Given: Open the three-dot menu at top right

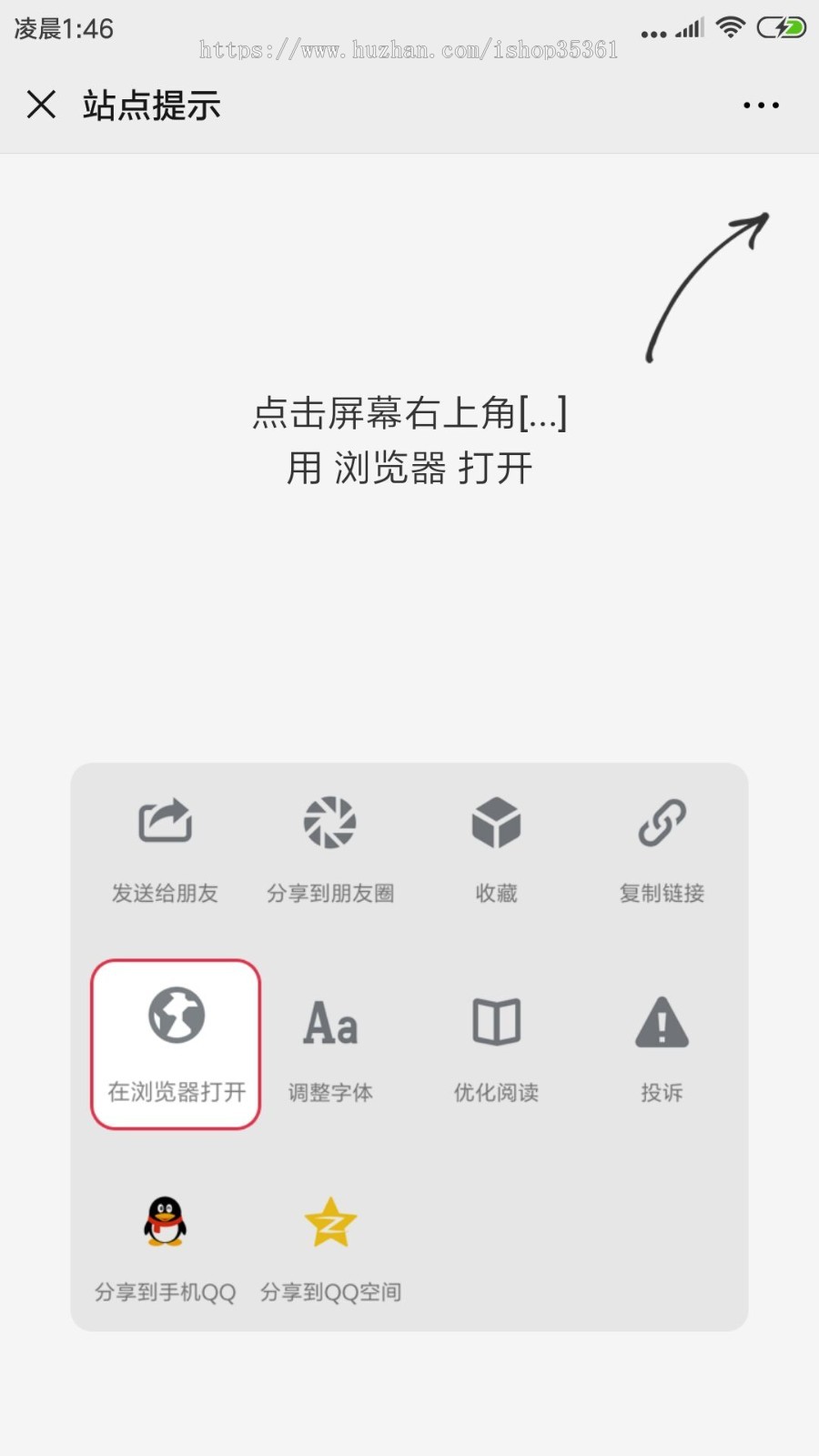Looking at the screenshot, I should coord(760,105).
